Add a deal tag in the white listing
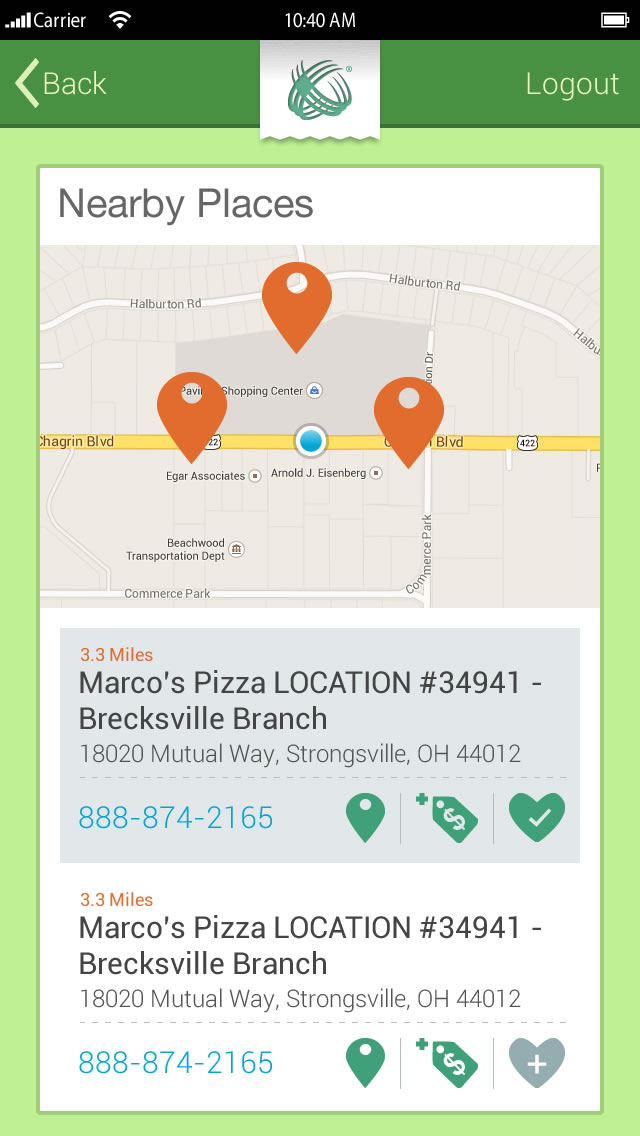The image size is (640, 1136). 446,1063
